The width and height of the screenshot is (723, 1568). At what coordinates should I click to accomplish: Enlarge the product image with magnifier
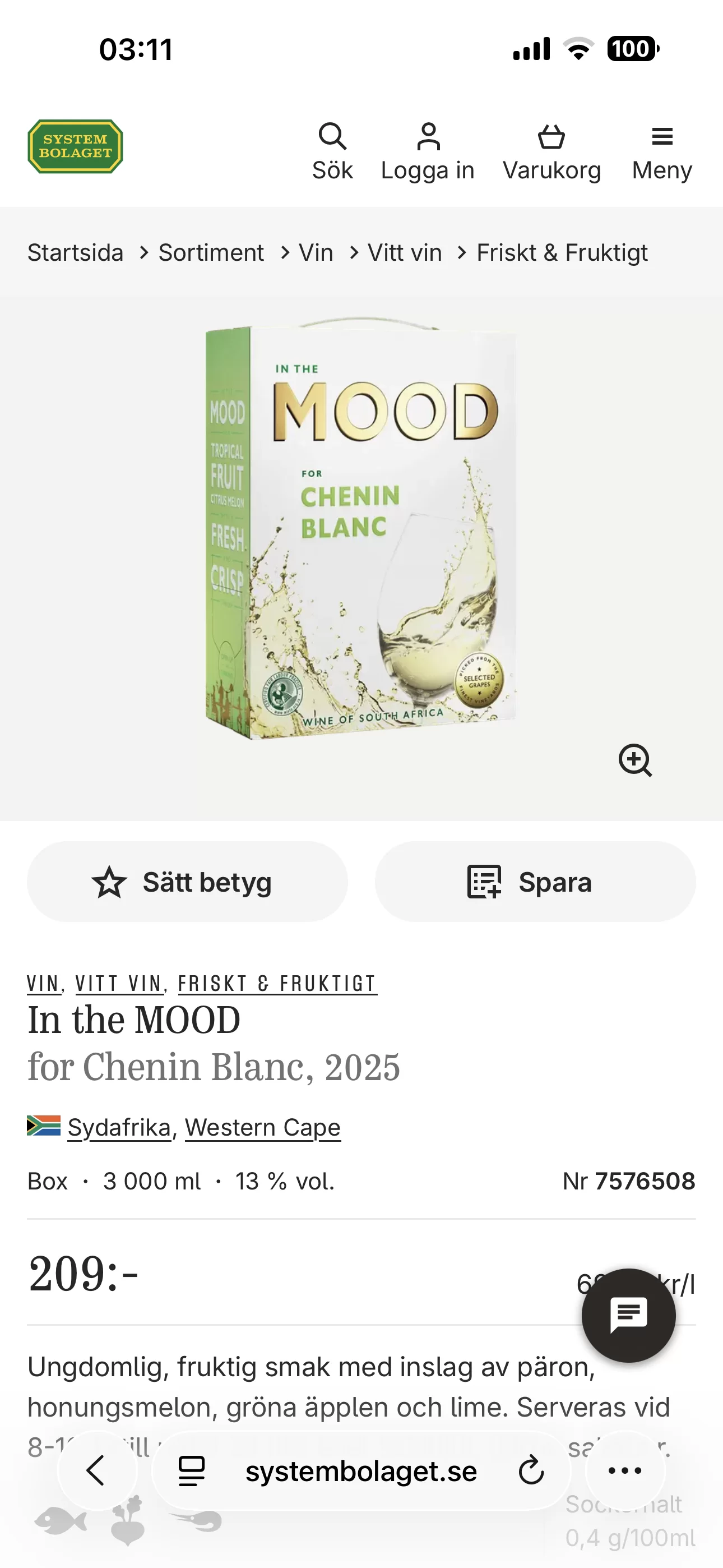[x=635, y=760]
